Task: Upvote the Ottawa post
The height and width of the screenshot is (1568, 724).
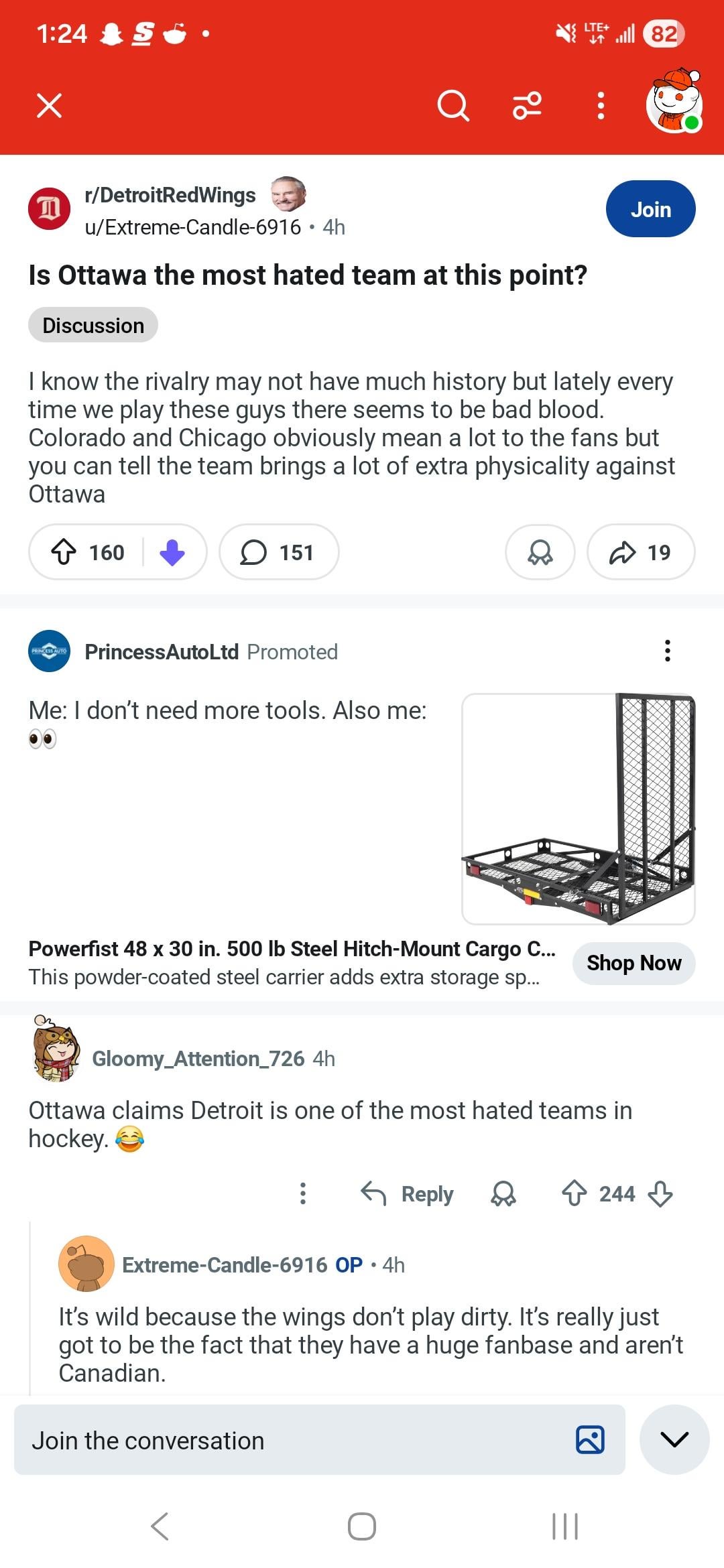Action: coord(64,552)
